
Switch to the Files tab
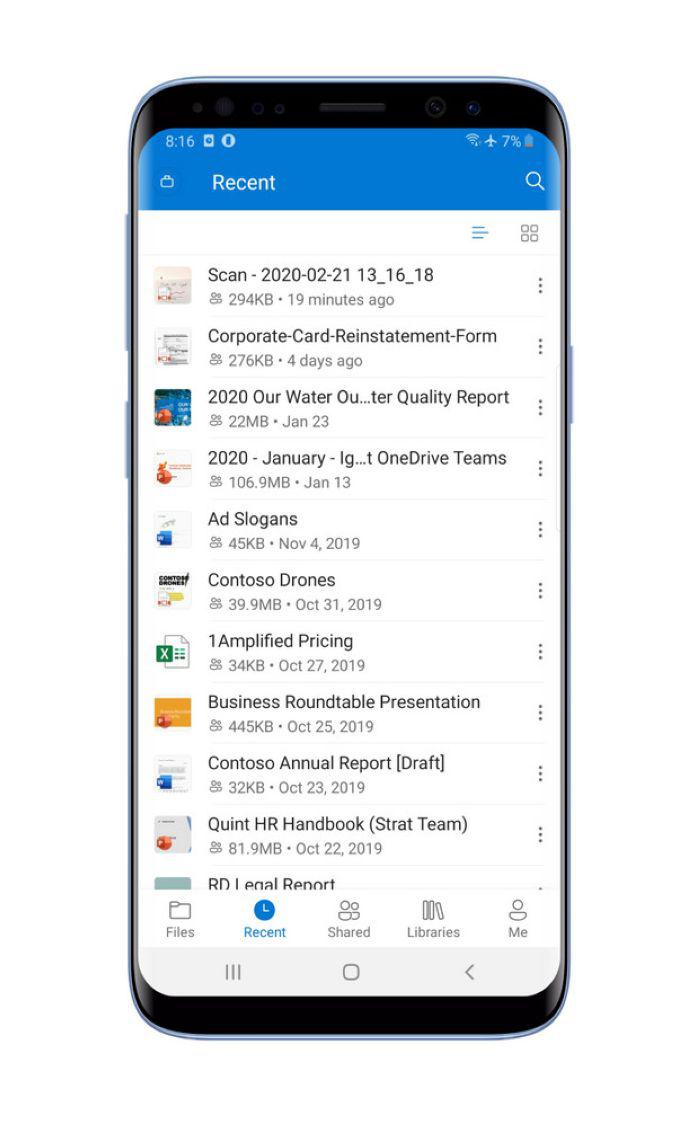180,919
